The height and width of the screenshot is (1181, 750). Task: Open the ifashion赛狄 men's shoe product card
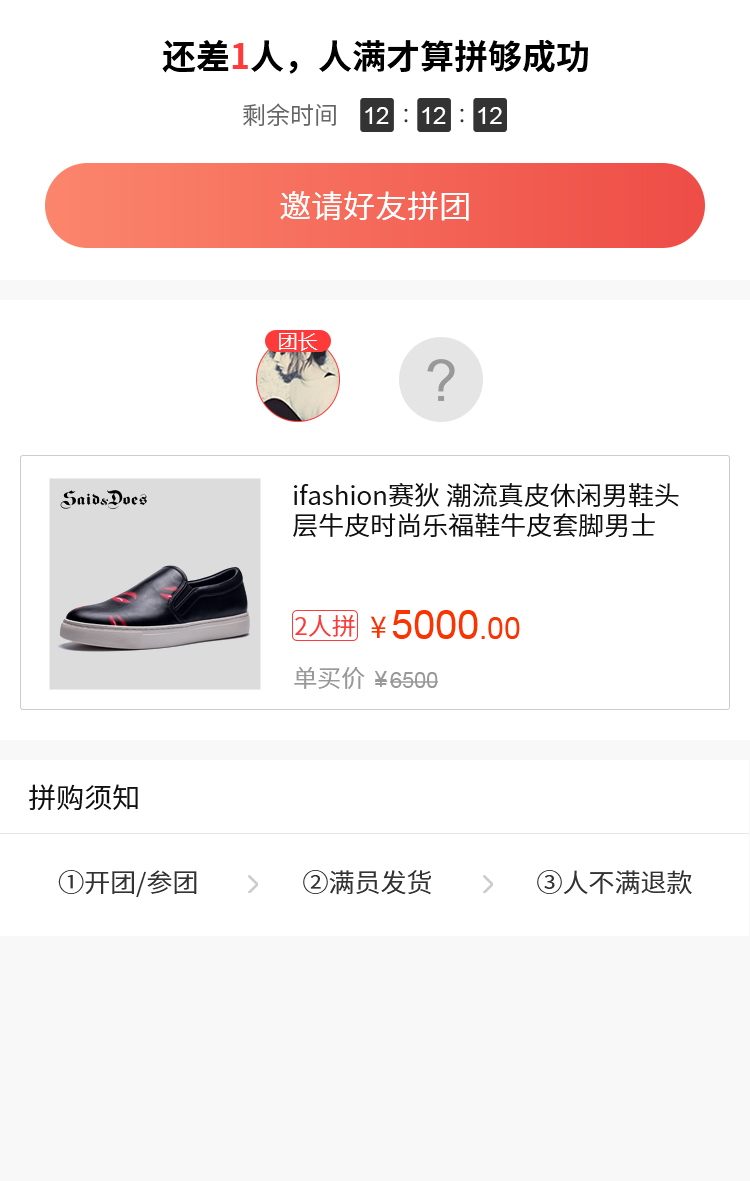pos(375,583)
